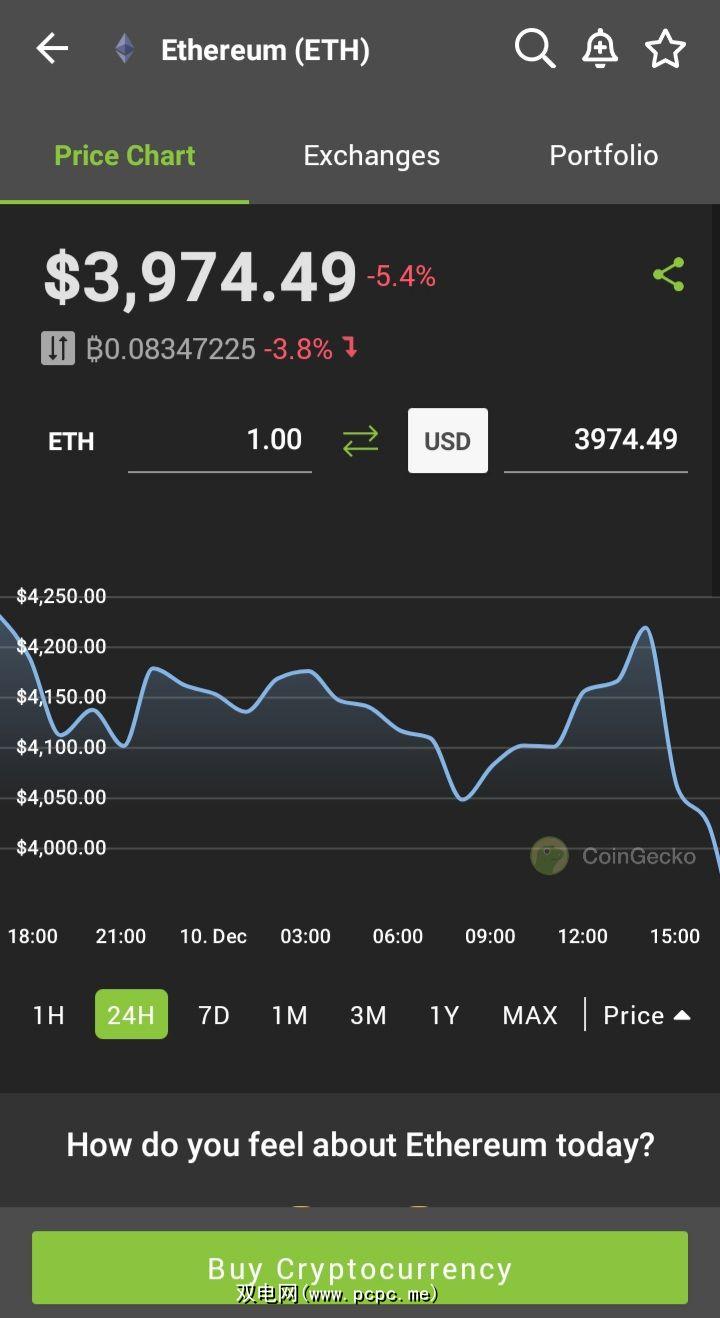Share Ethereum's price
The height and width of the screenshot is (1318, 720).
tap(668, 274)
